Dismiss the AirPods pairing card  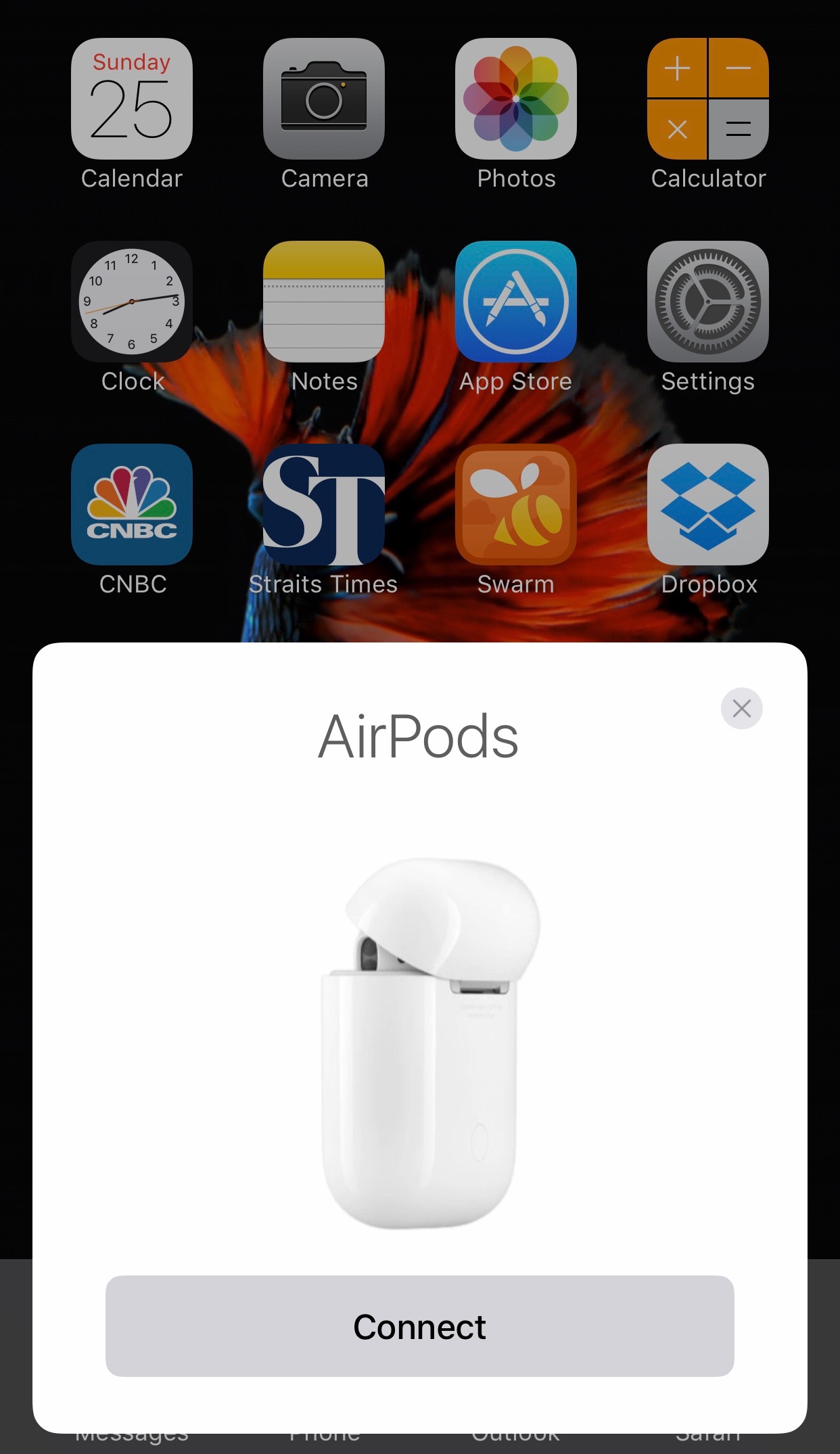742,709
